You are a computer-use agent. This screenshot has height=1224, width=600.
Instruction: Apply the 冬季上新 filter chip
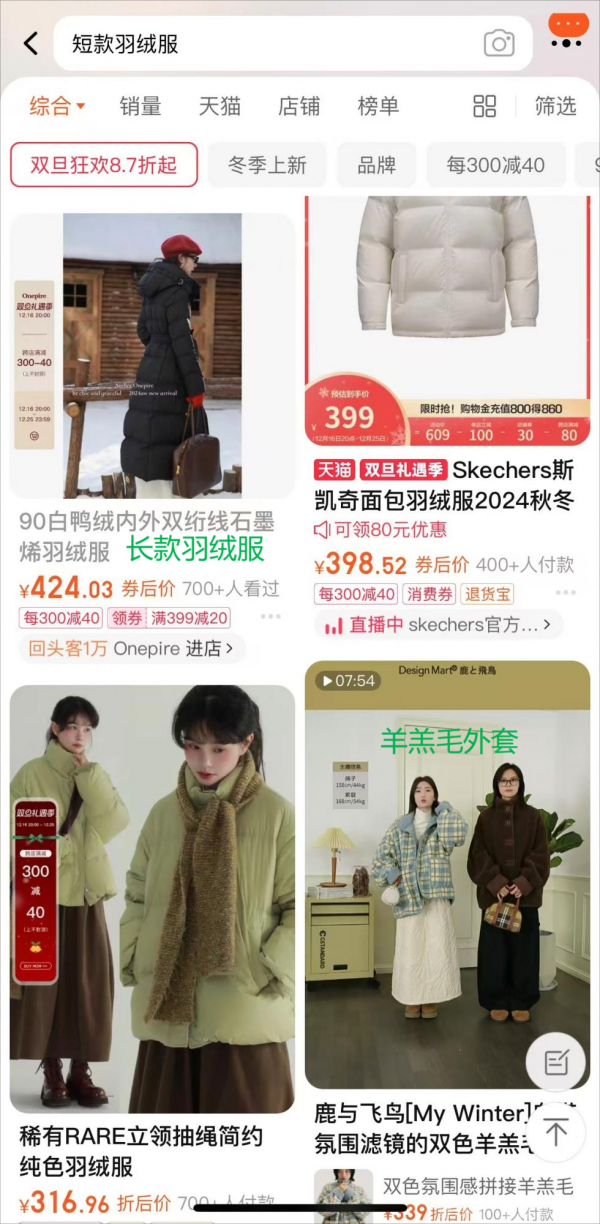pyautogui.click(x=267, y=165)
